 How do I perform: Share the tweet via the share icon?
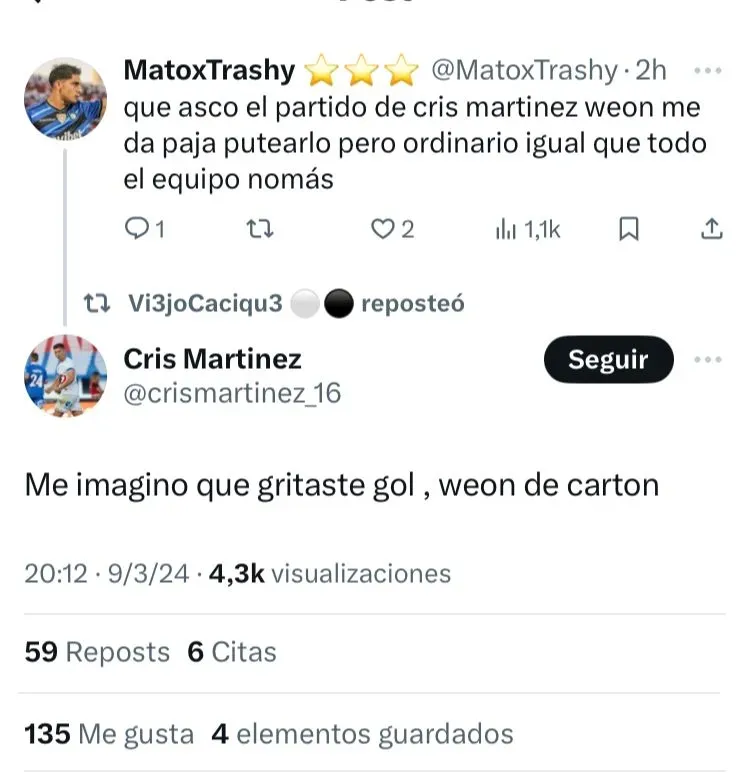coord(712,229)
